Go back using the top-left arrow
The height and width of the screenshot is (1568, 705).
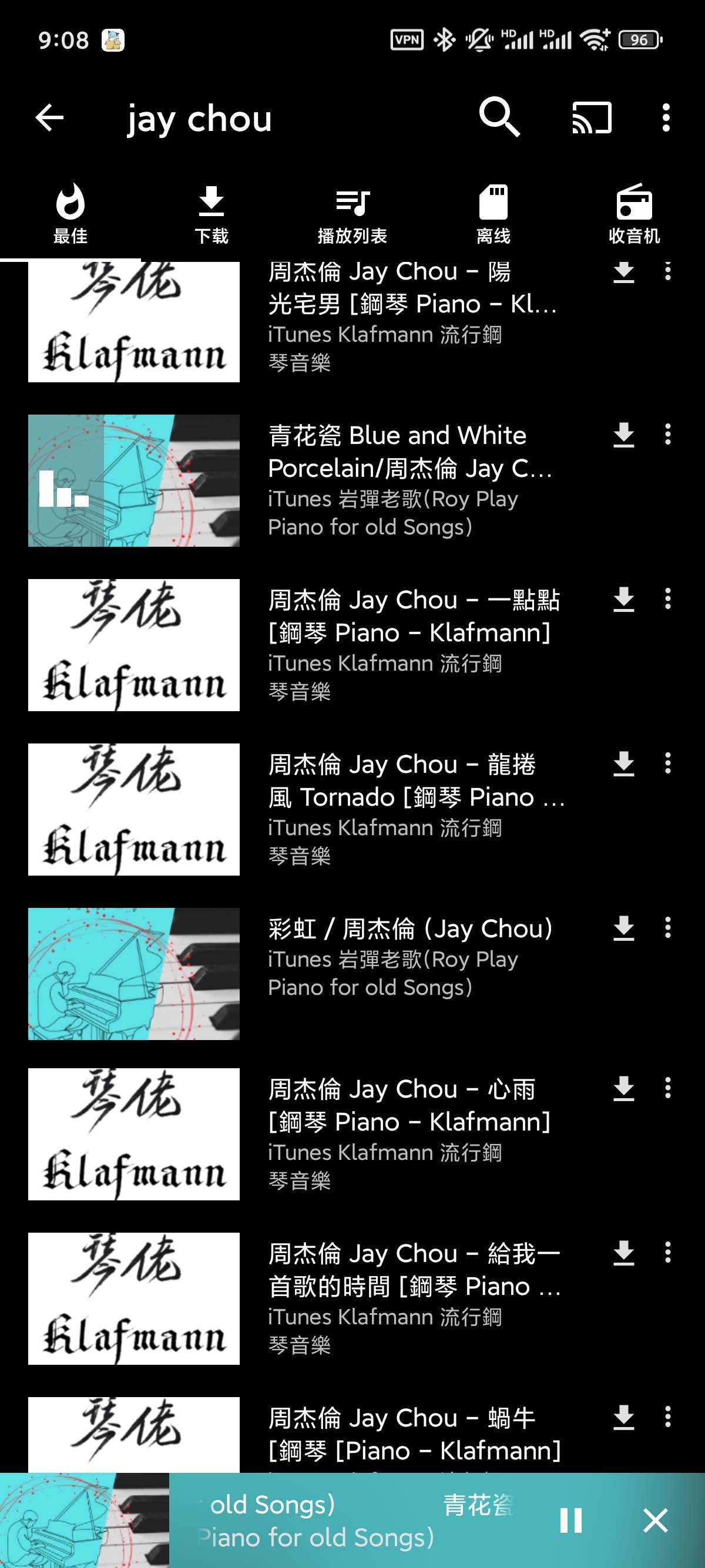pyautogui.click(x=50, y=117)
